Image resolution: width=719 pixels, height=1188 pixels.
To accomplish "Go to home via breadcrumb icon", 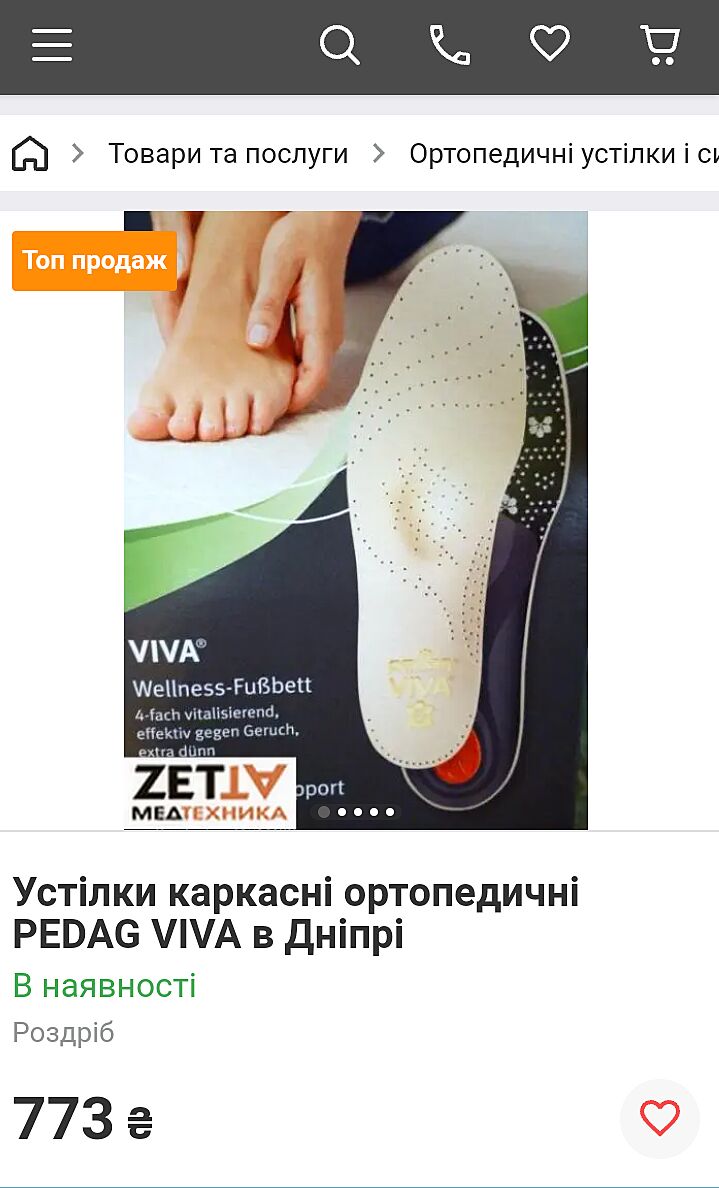I will (x=30, y=154).
